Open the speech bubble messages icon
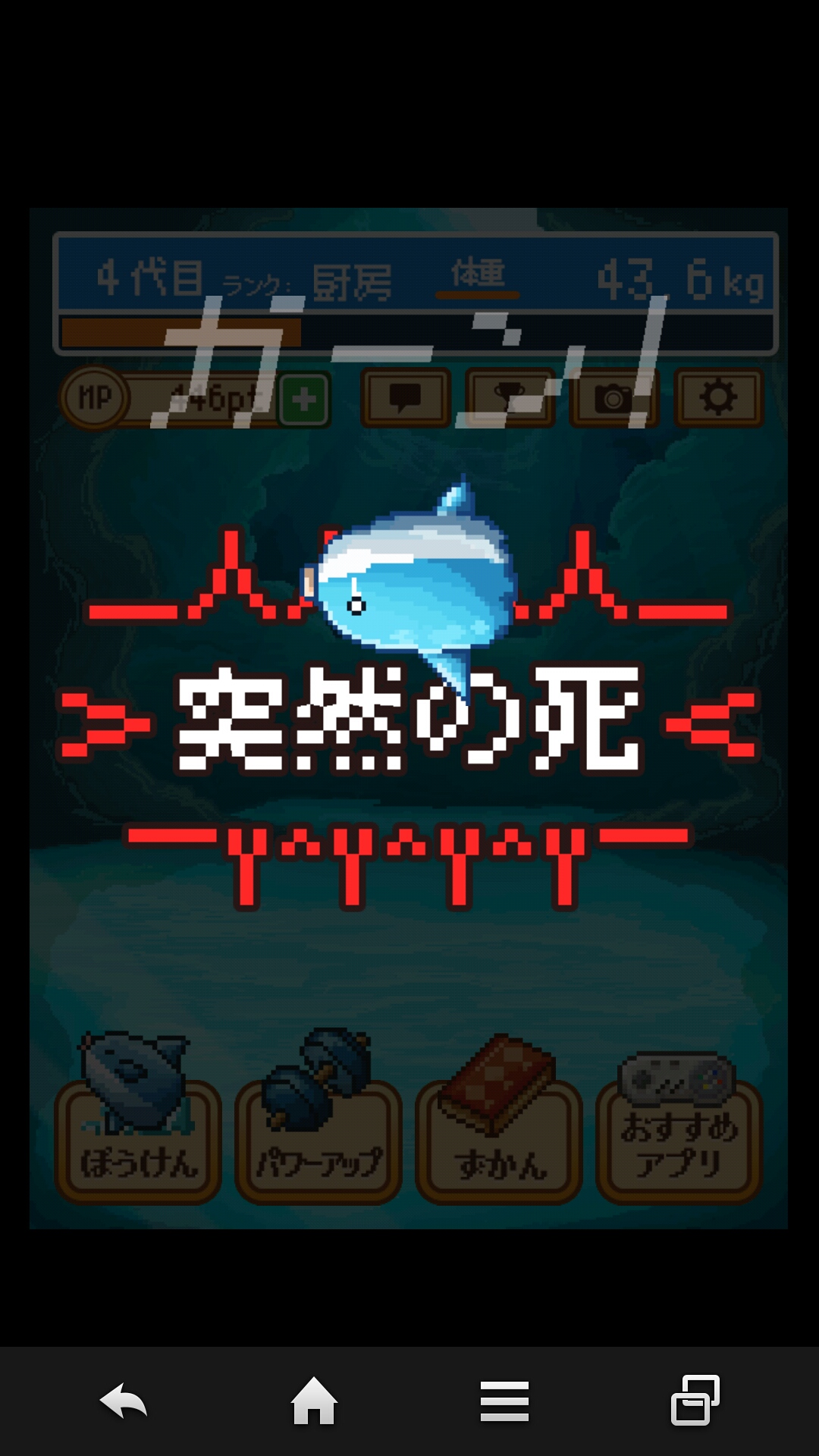Viewport: 819px width, 1456px height. [x=405, y=397]
